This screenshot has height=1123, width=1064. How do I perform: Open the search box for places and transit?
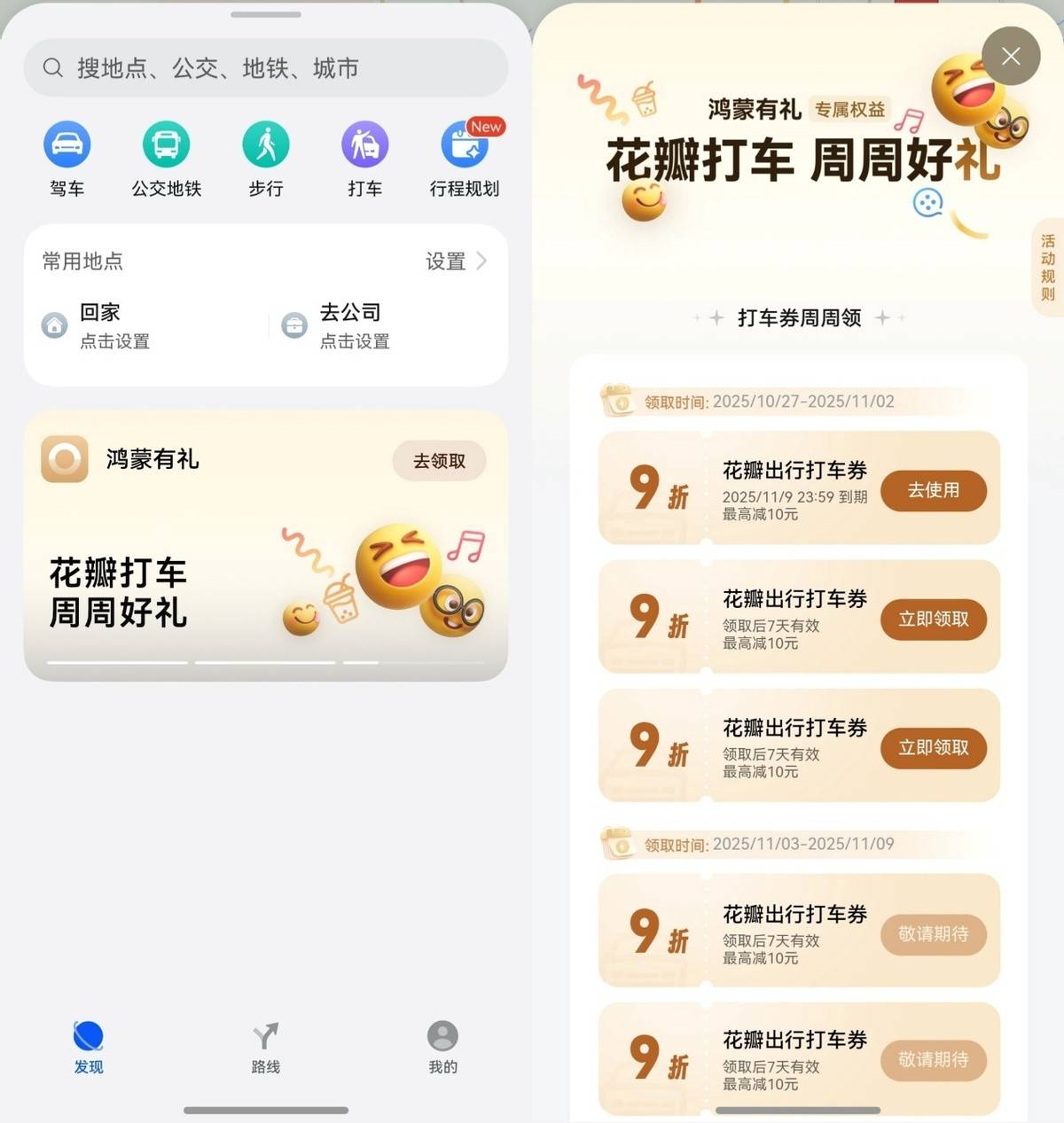(x=266, y=68)
